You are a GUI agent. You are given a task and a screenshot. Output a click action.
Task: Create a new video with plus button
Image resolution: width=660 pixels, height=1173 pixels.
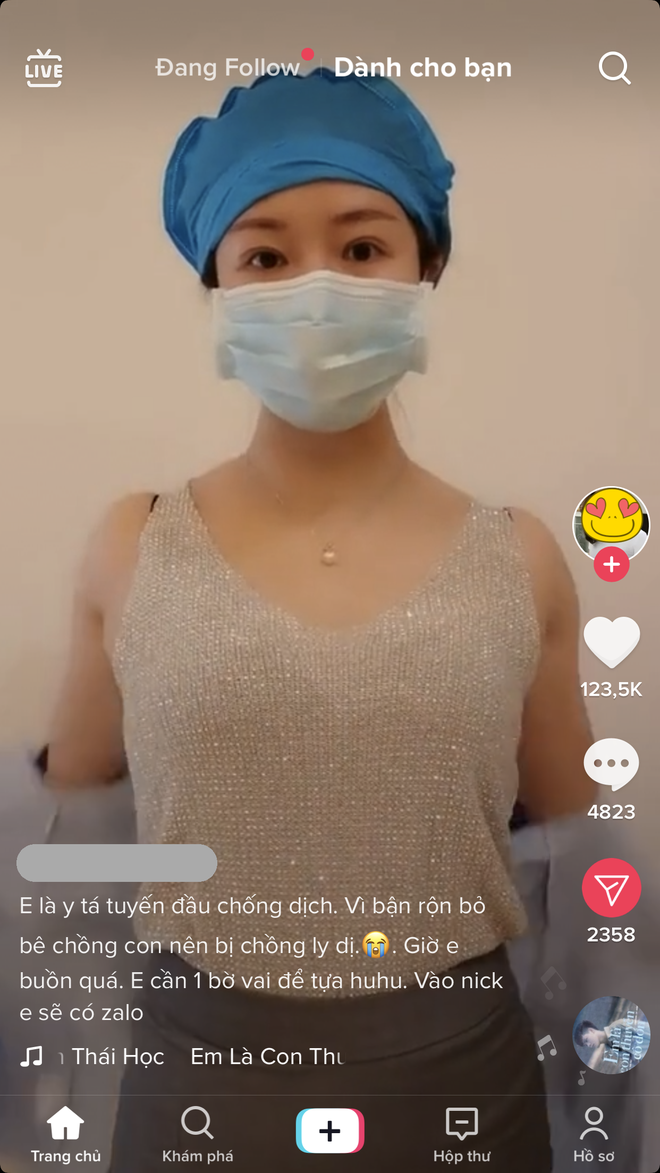(330, 1131)
